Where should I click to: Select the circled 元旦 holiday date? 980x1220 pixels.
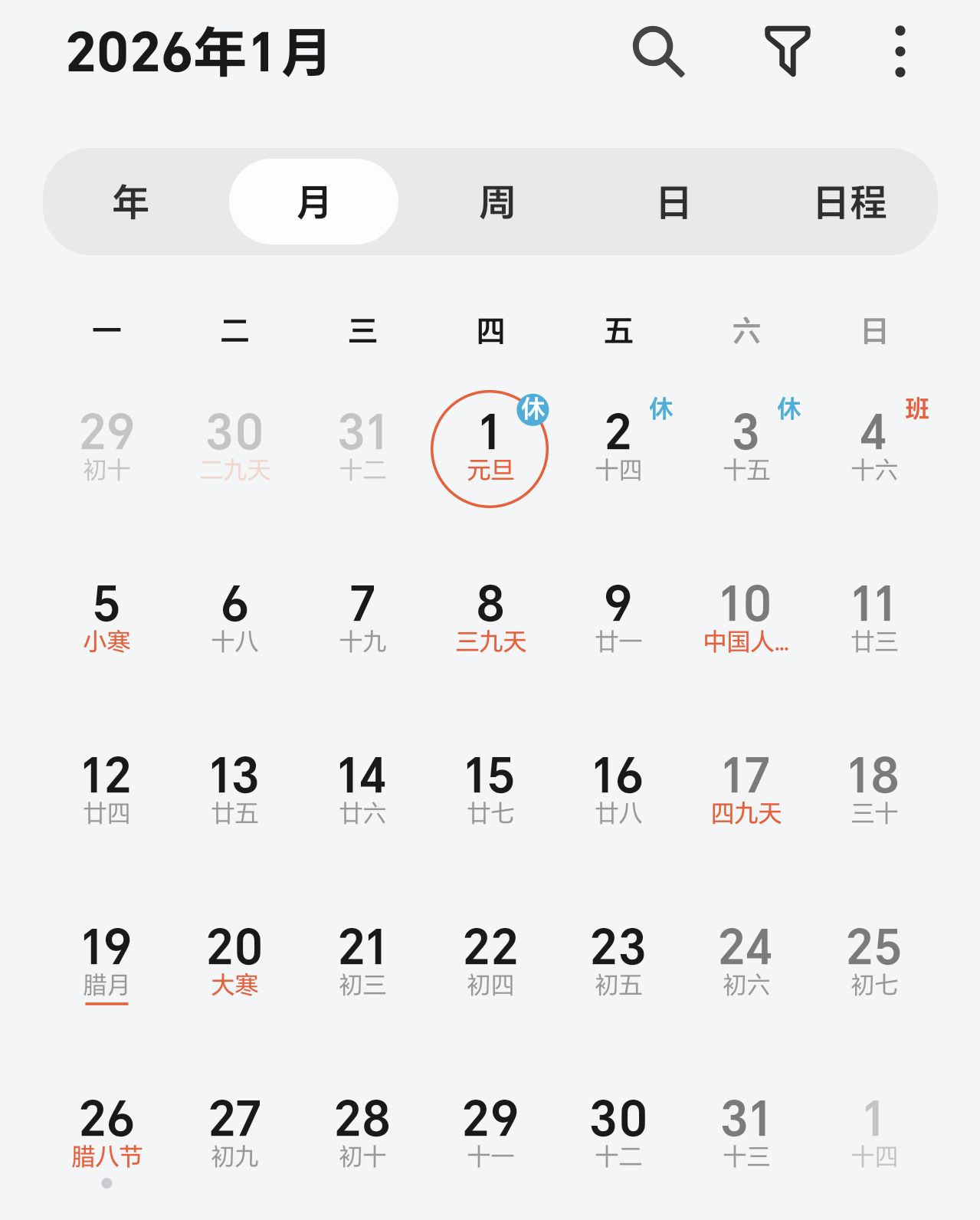(x=490, y=448)
